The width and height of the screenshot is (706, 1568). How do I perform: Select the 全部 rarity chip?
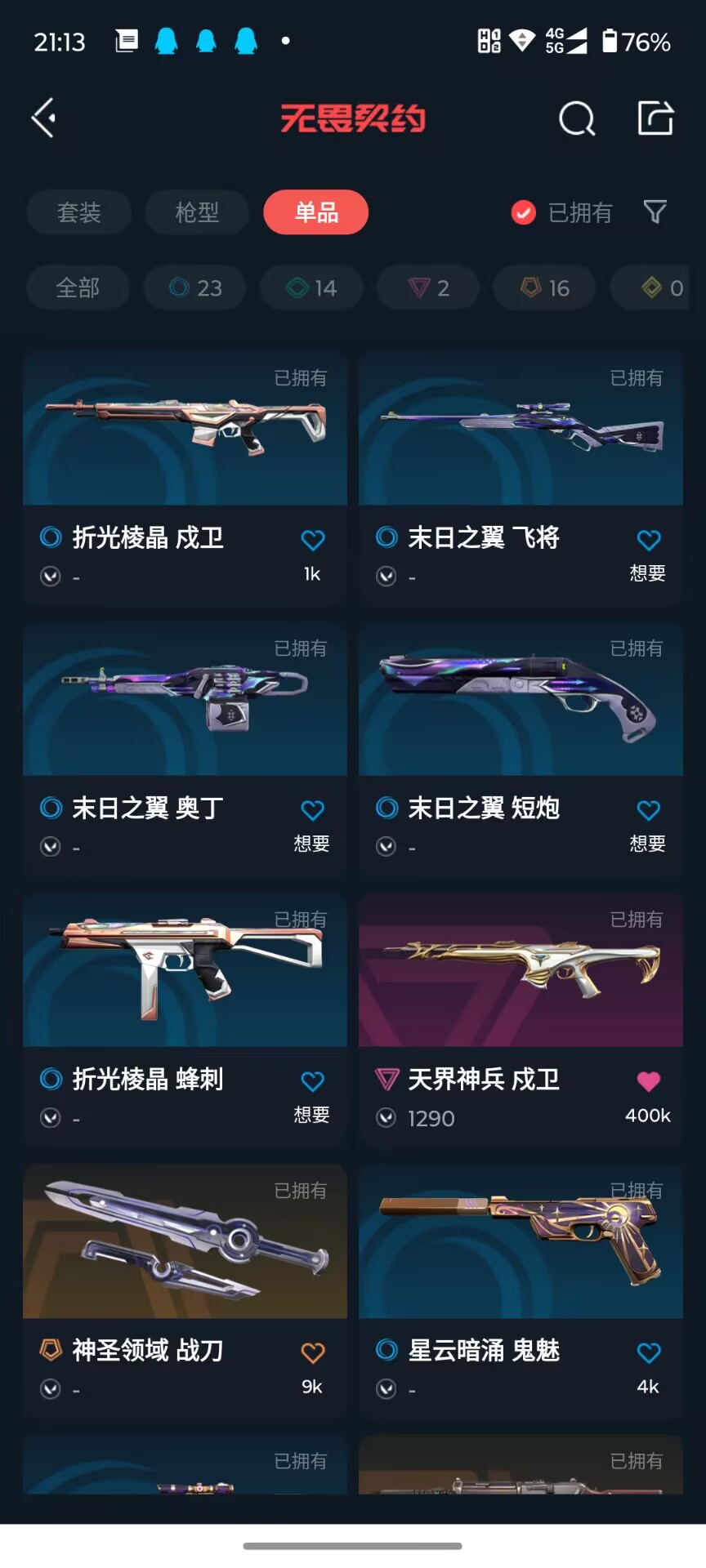coord(78,288)
